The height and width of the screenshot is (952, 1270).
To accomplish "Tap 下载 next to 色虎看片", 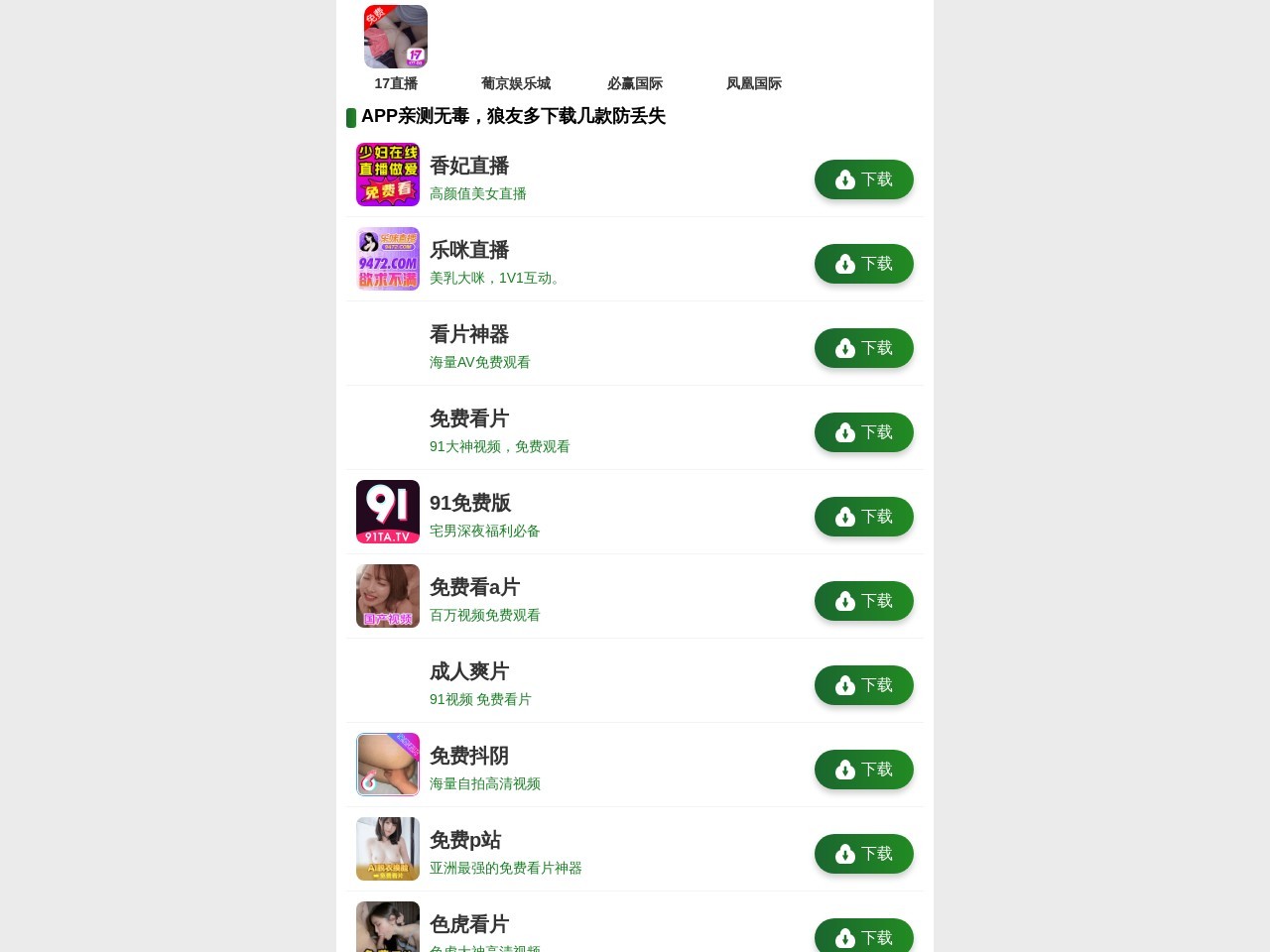I will (863, 937).
